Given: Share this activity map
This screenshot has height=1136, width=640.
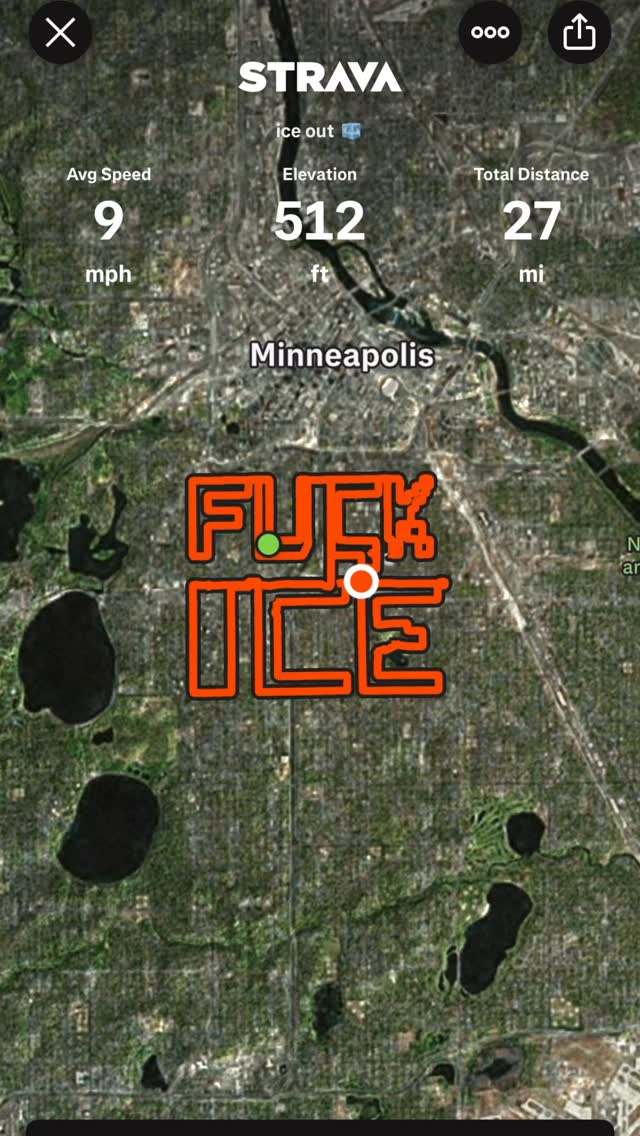Looking at the screenshot, I should (x=579, y=33).
